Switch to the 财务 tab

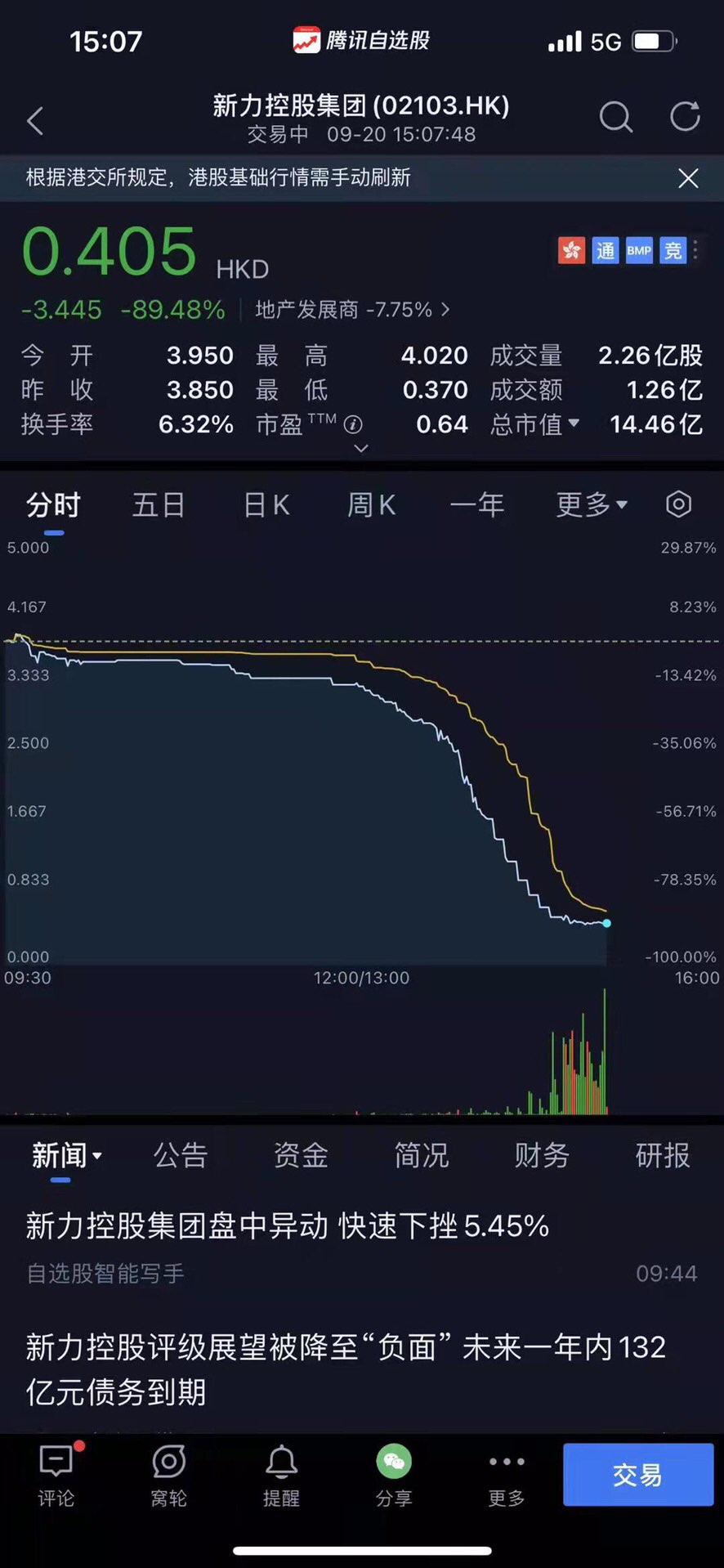tap(542, 1155)
